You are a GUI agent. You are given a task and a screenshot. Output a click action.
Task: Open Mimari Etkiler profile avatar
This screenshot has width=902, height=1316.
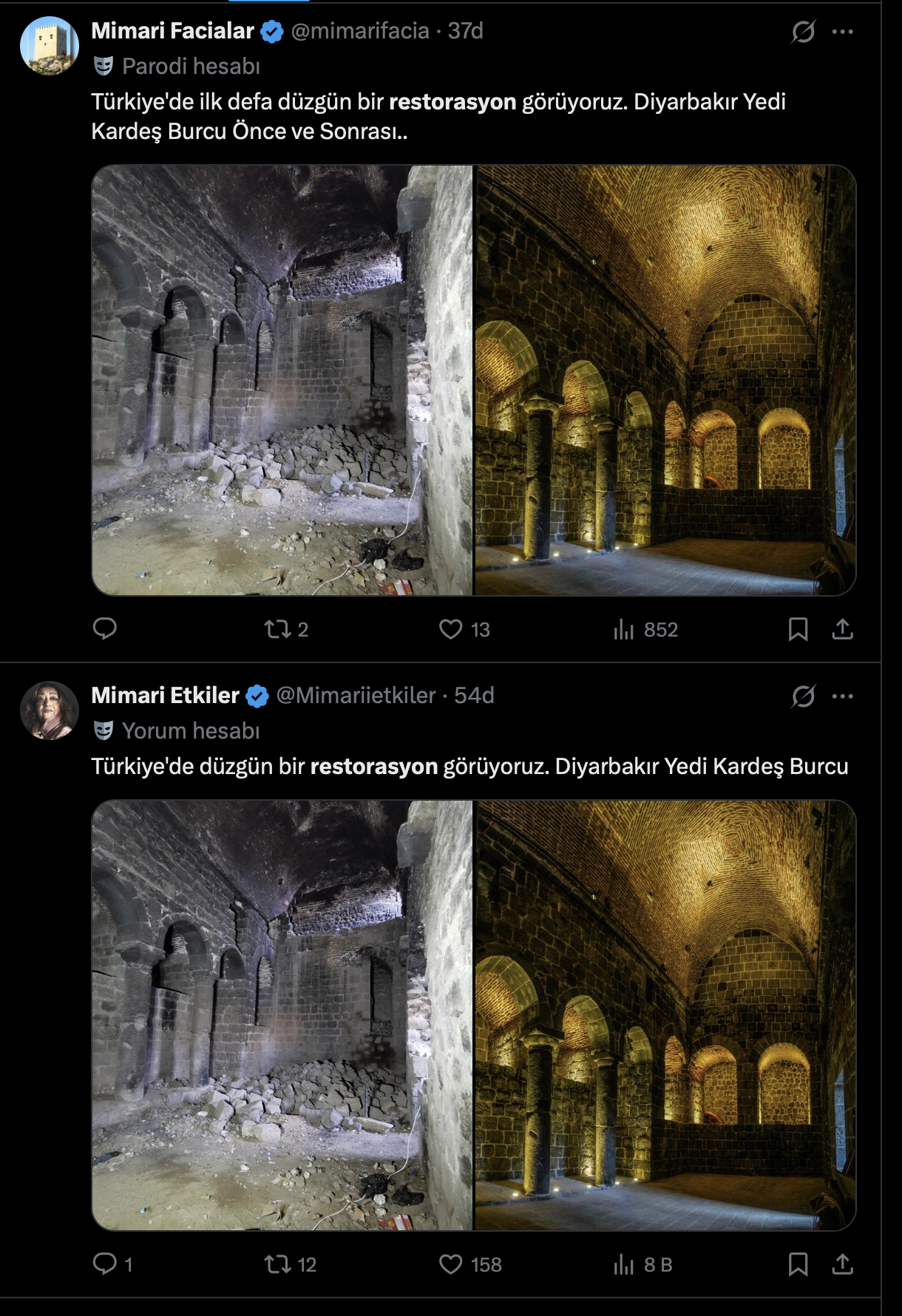(49, 710)
